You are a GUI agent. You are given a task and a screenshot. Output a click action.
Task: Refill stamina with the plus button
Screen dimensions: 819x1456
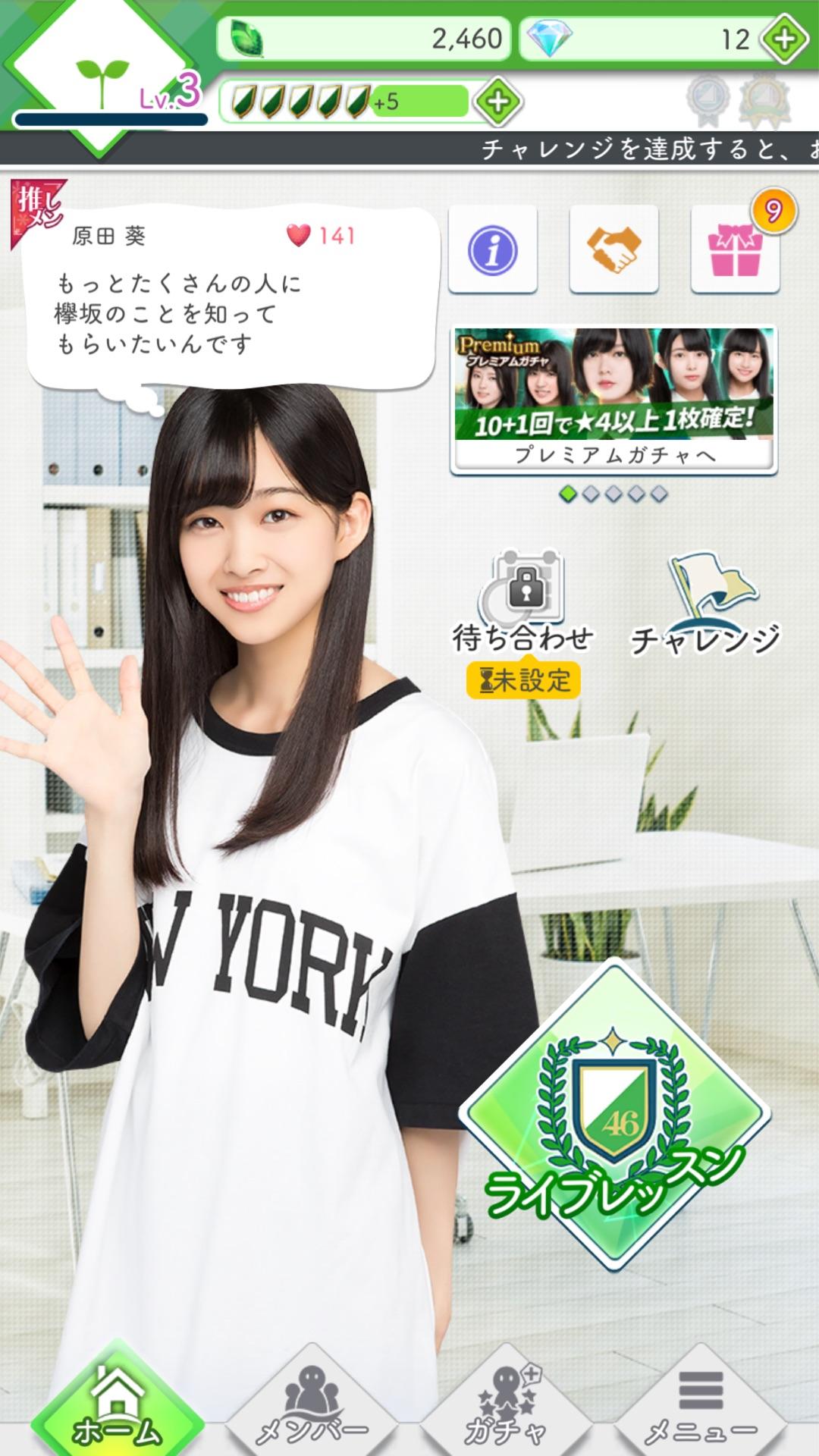coord(497,102)
